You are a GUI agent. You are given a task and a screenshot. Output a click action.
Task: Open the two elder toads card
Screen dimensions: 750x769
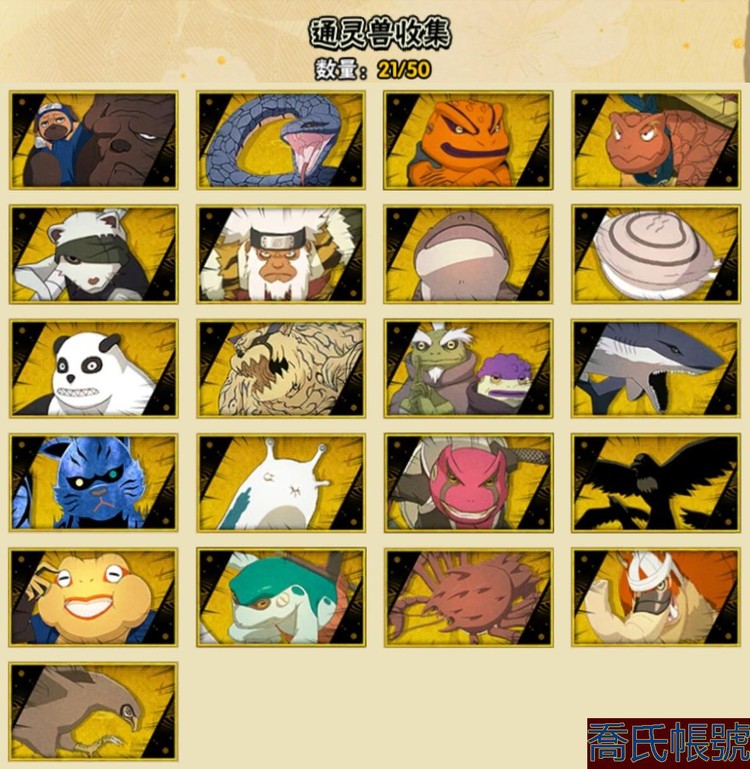(468, 368)
